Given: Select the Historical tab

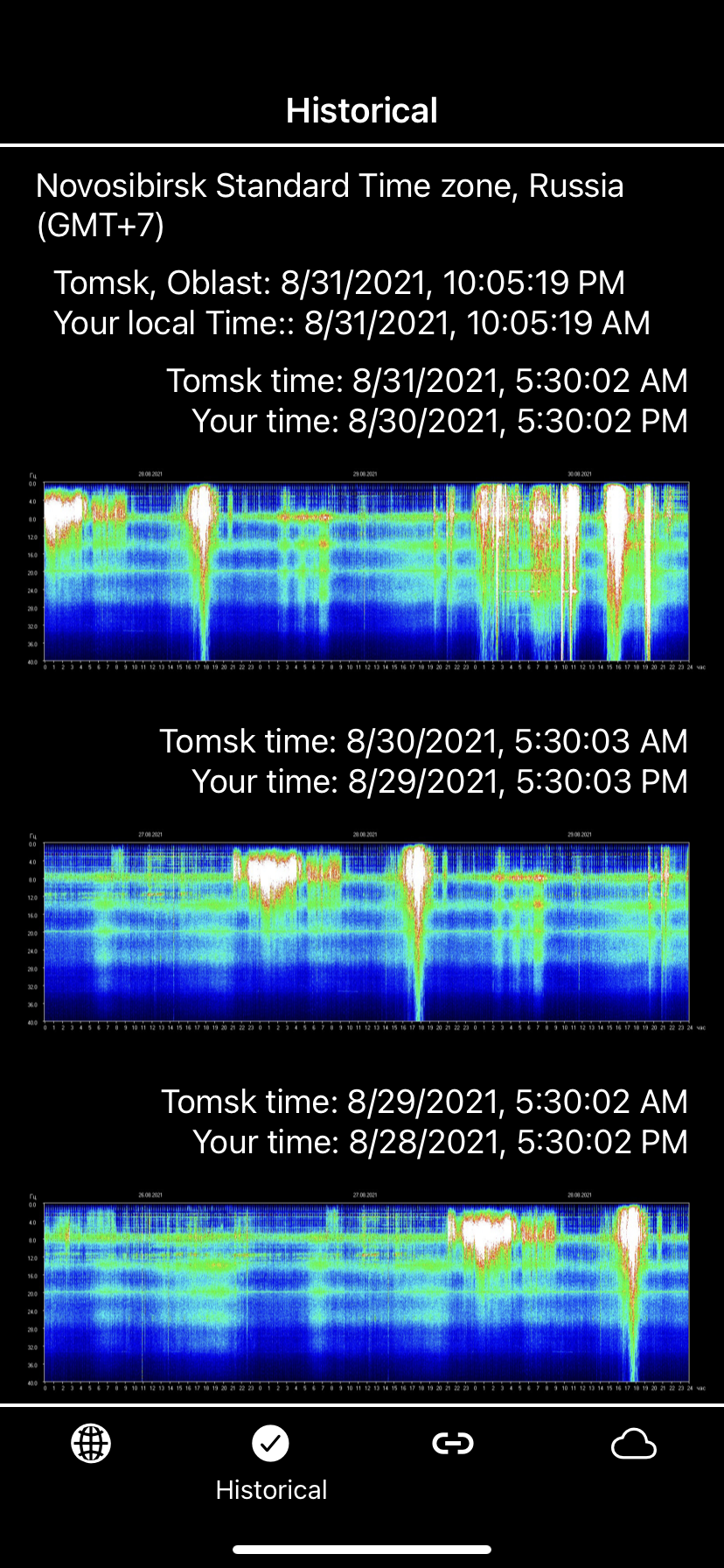Looking at the screenshot, I should 271,1459.
